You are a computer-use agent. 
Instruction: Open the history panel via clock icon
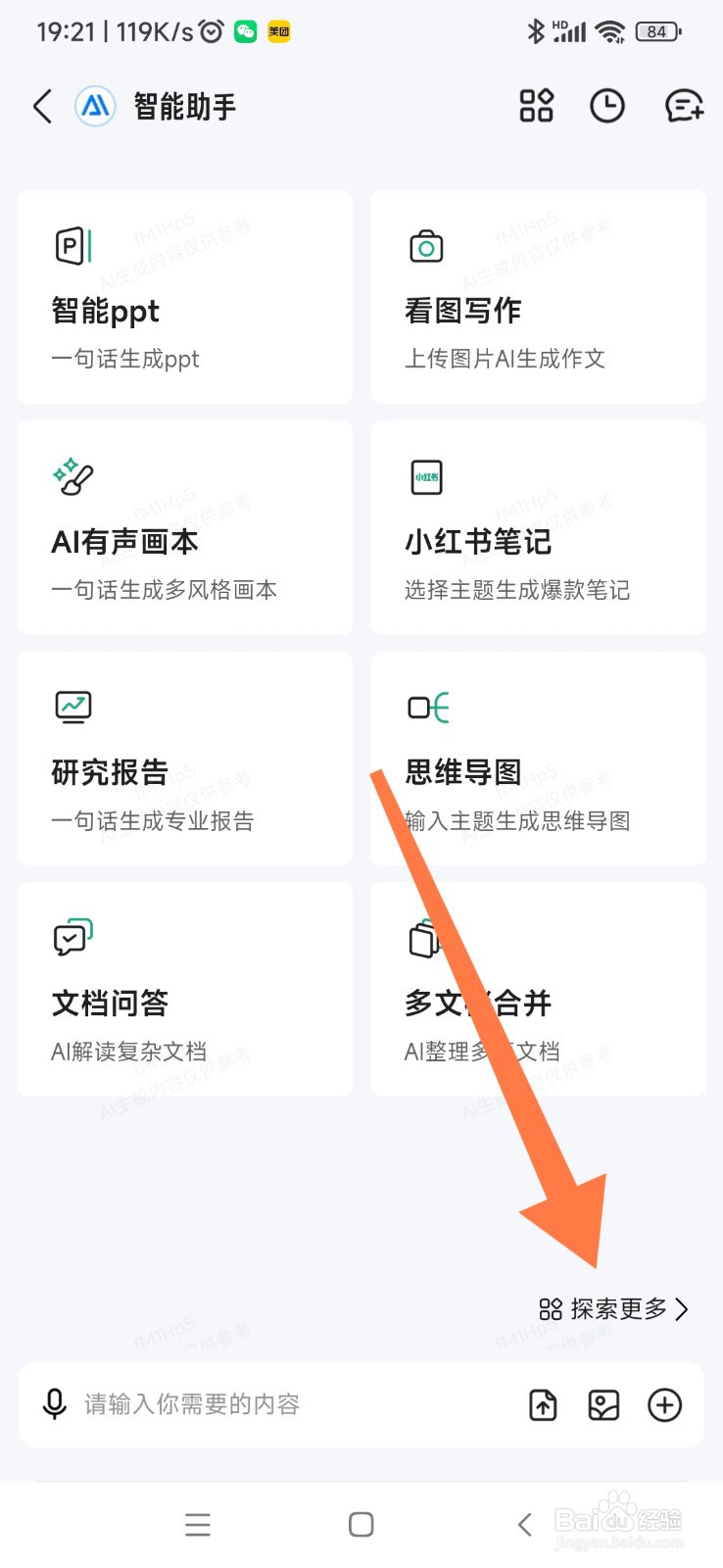pos(607,106)
